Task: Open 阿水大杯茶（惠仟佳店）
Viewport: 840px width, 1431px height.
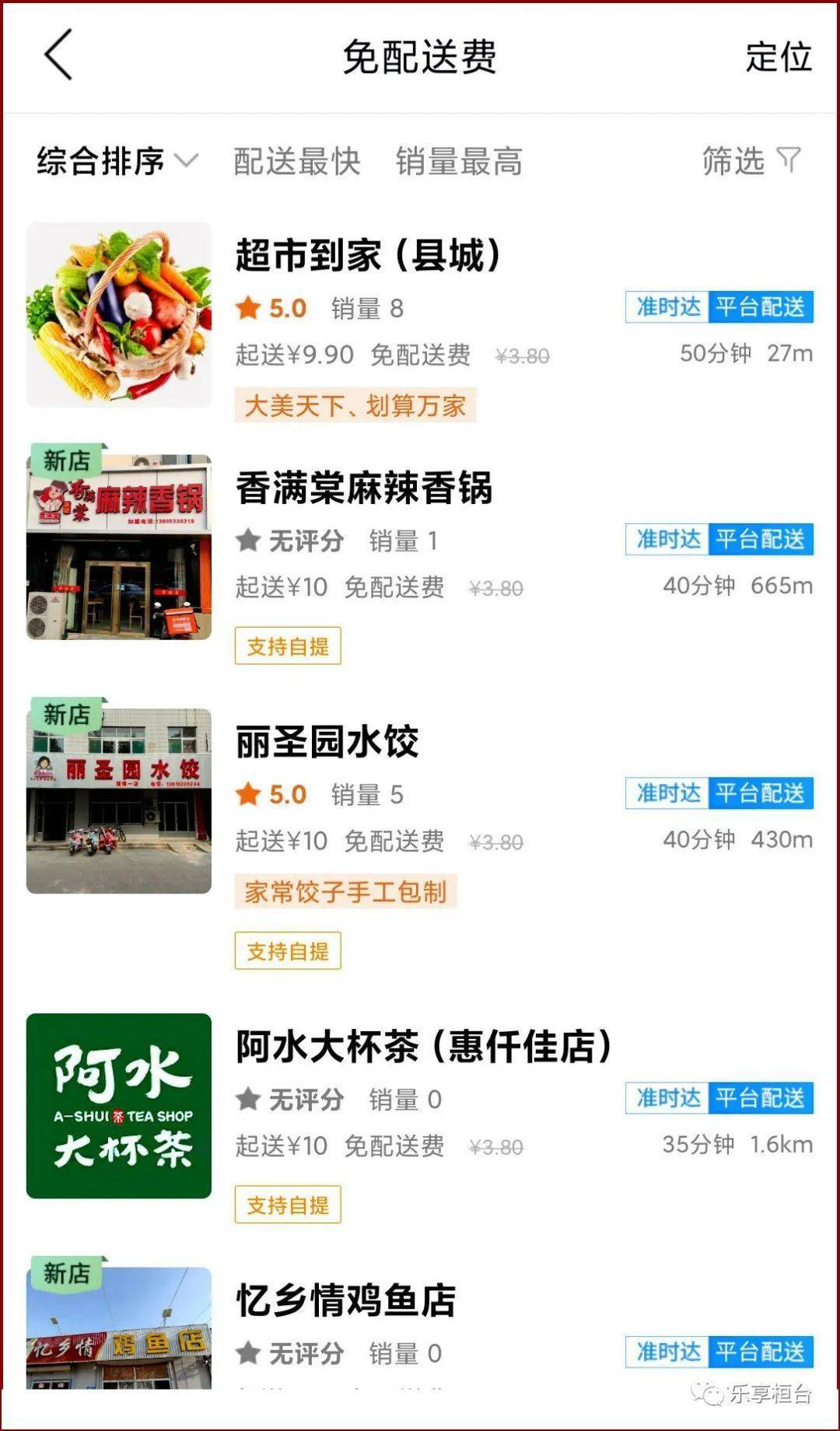Action: coord(424,1046)
